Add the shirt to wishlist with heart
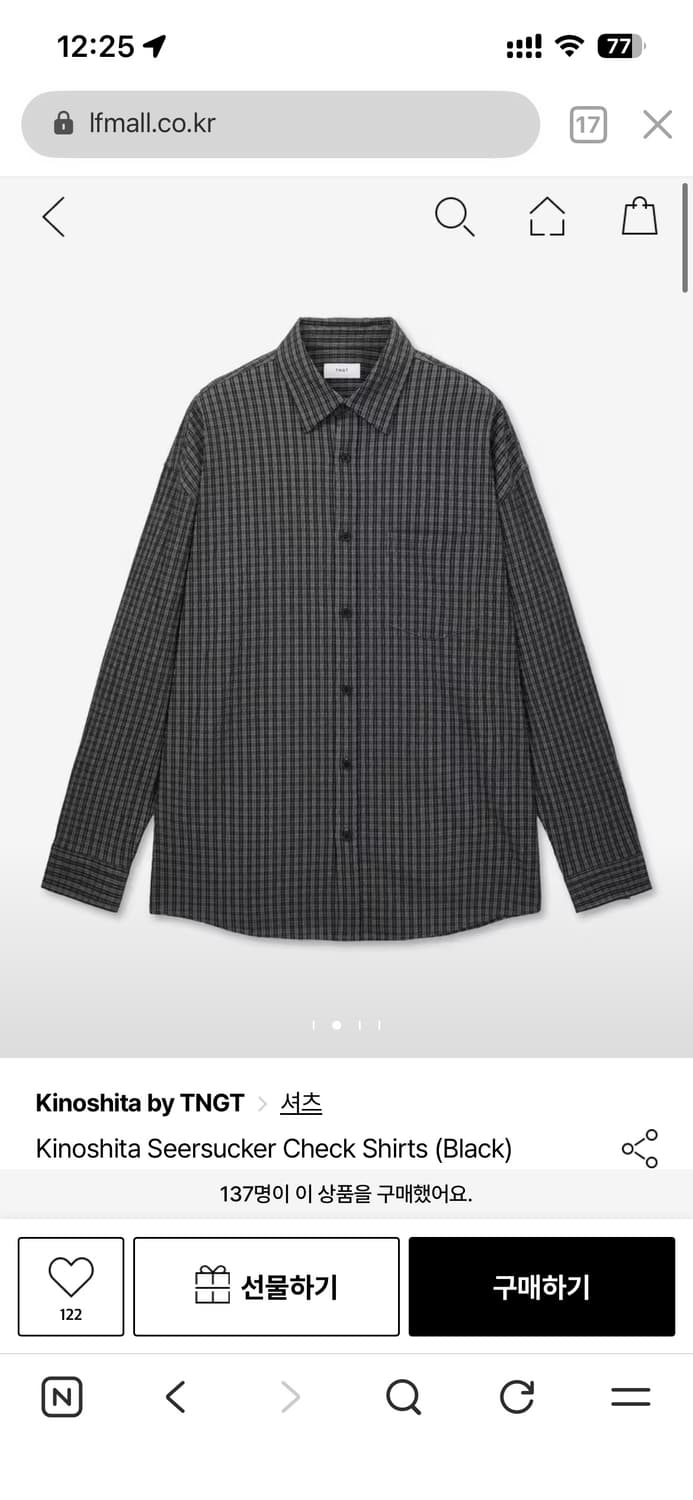 (x=71, y=1286)
